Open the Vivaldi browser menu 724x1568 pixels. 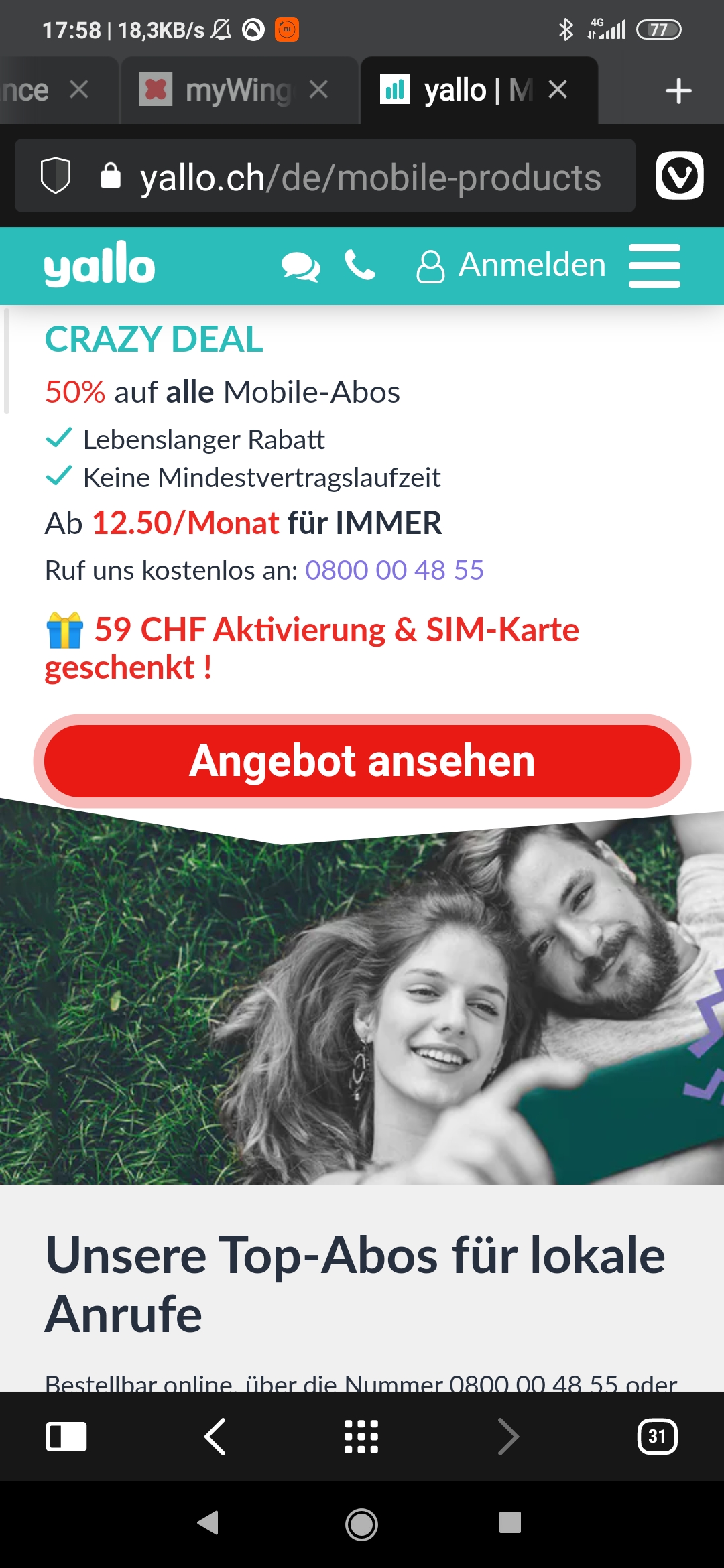[679, 176]
